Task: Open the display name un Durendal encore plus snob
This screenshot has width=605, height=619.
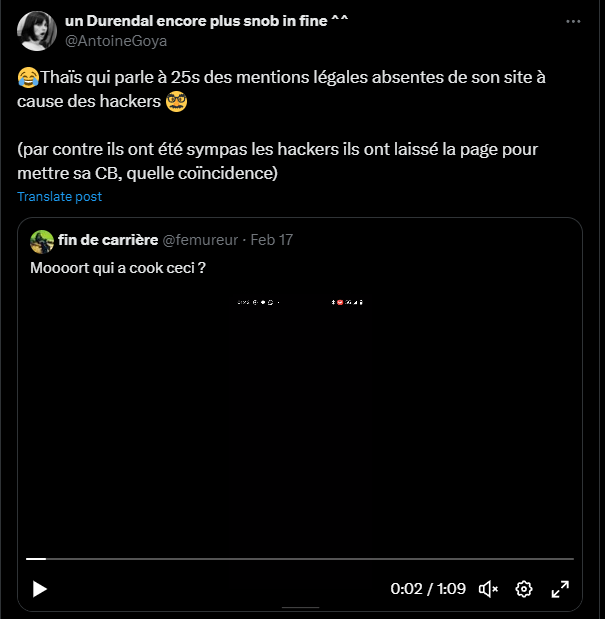Action: coord(206,21)
